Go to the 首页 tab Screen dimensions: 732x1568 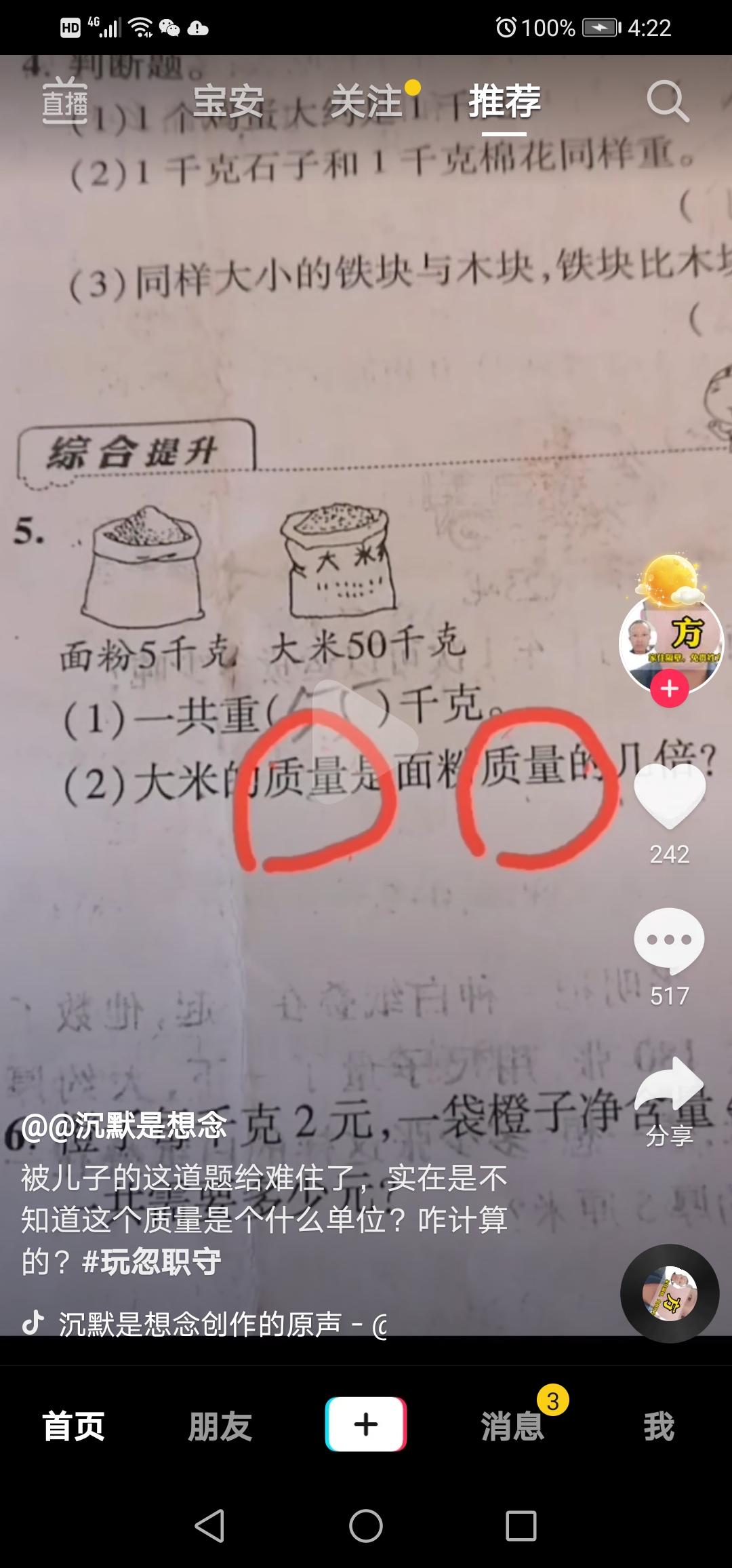73,1425
